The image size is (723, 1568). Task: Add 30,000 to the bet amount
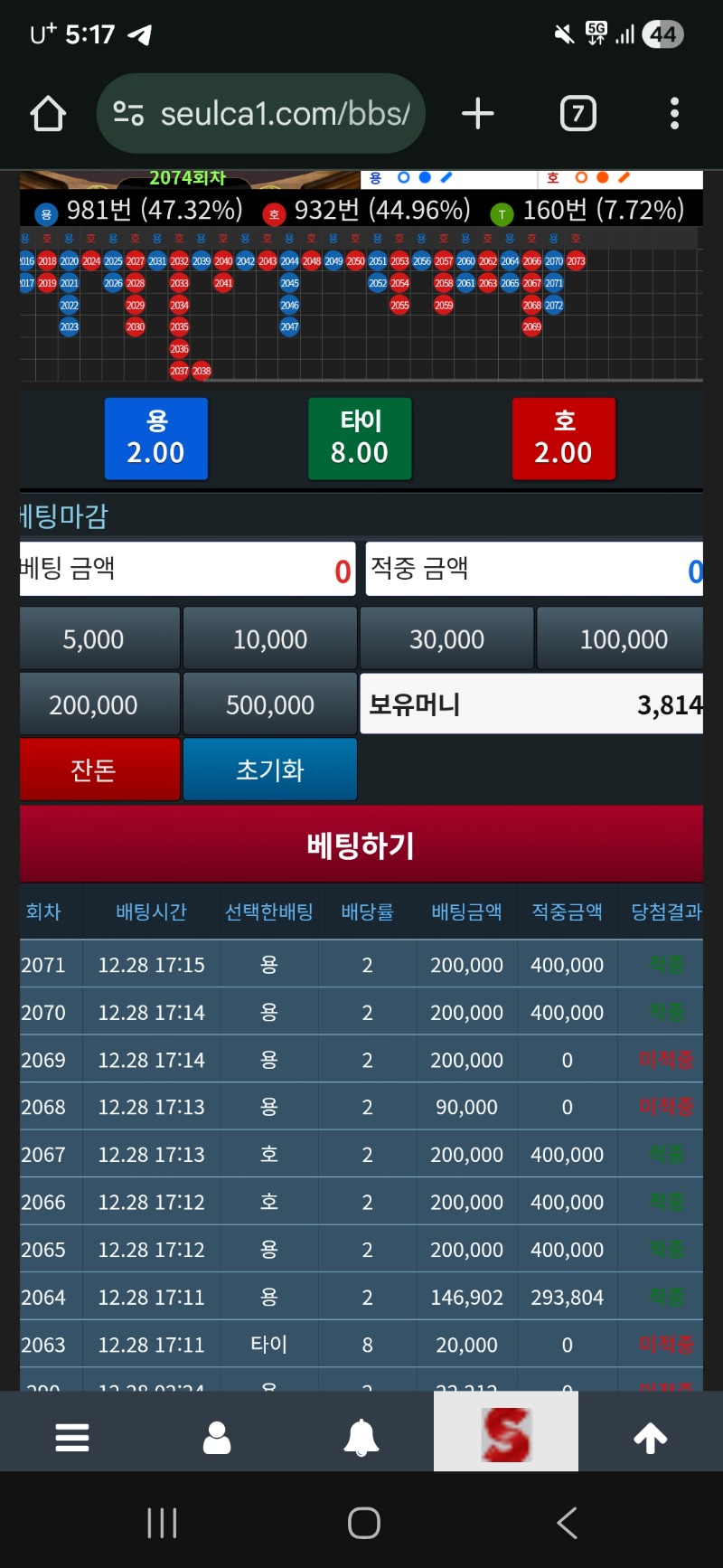point(446,639)
